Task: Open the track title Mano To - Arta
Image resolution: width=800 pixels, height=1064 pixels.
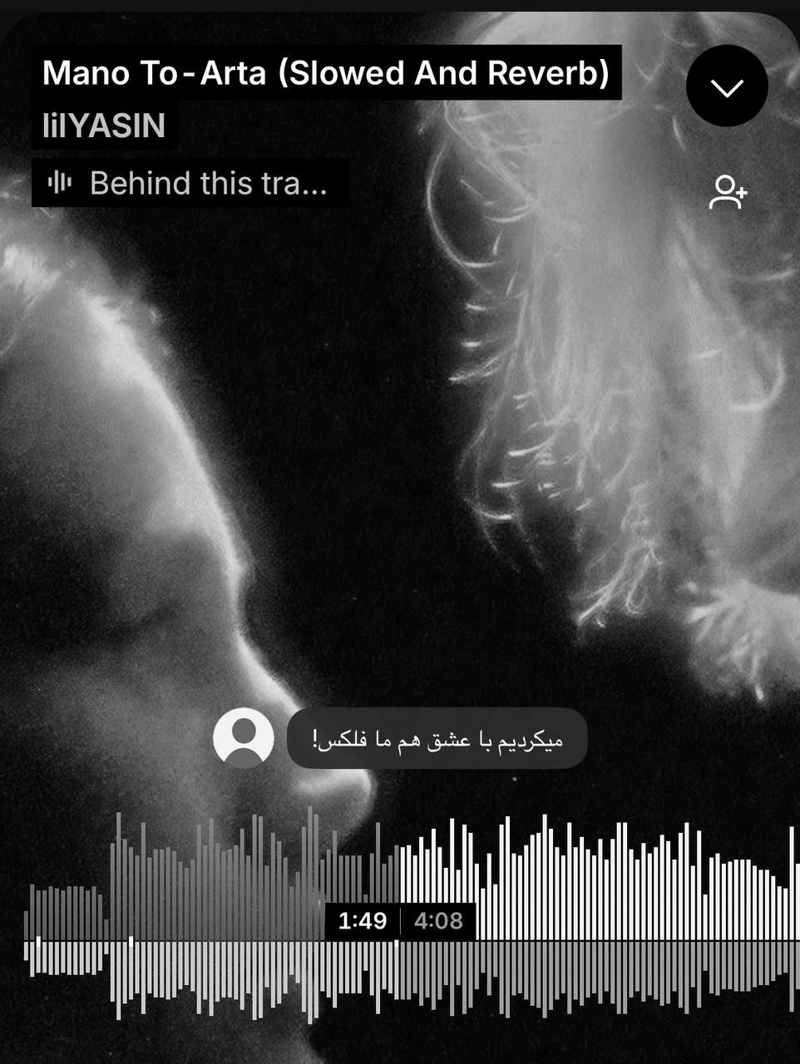Action: [326, 73]
